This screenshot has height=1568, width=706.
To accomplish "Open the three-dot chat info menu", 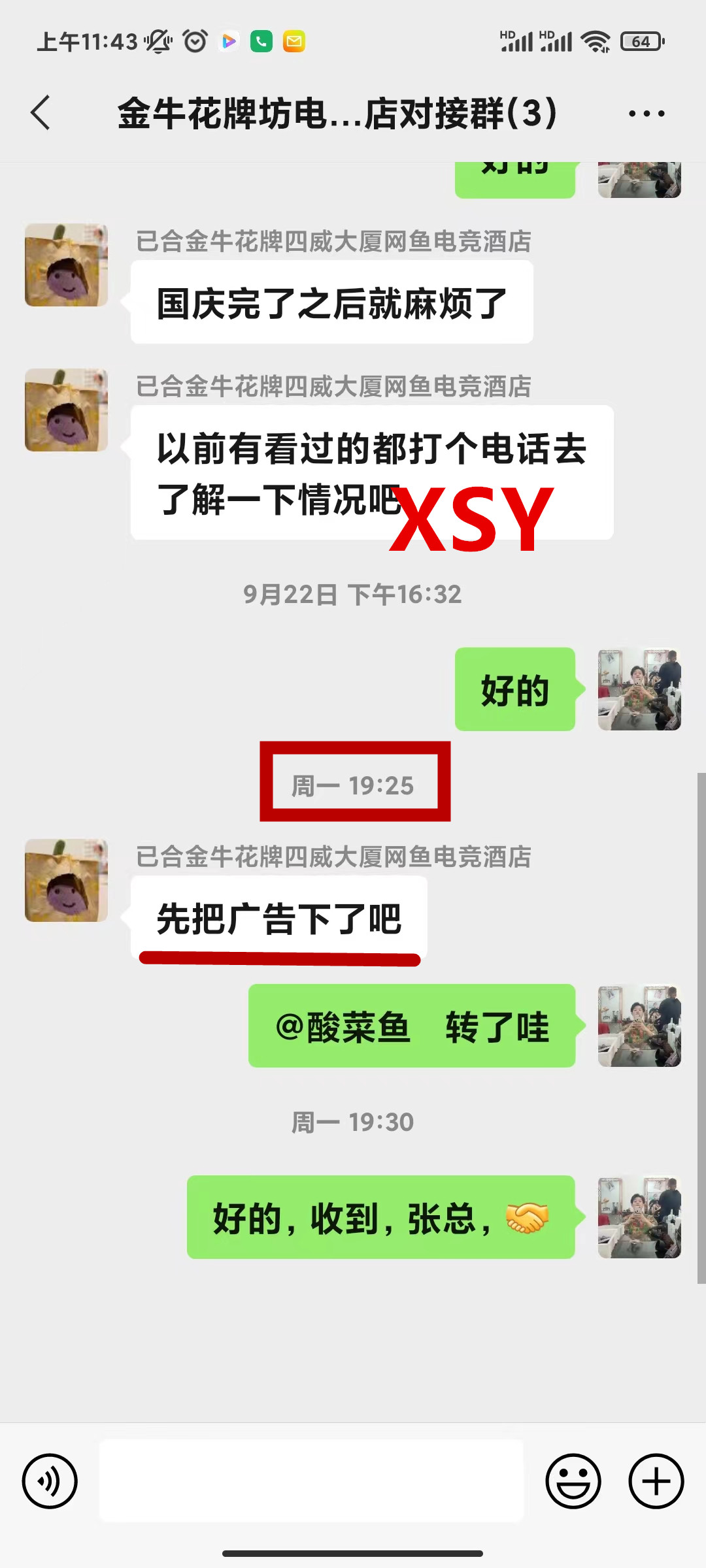I will point(646,113).
